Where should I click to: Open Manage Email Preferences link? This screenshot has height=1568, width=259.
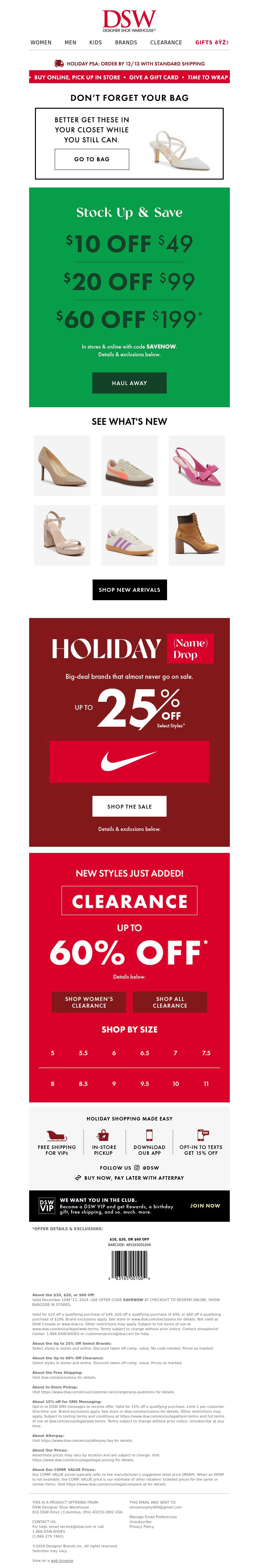point(153,1517)
